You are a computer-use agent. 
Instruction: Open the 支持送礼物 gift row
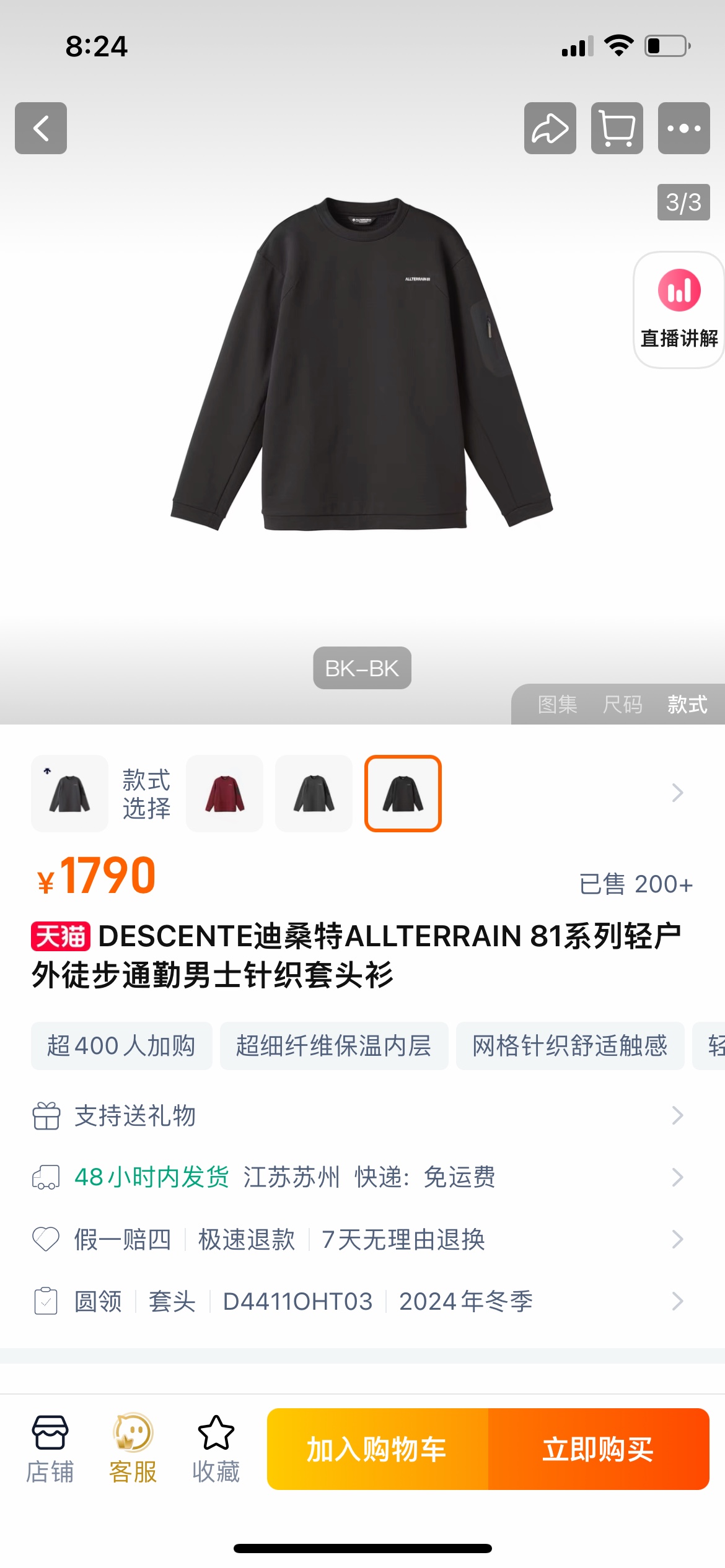coord(359,1116)
